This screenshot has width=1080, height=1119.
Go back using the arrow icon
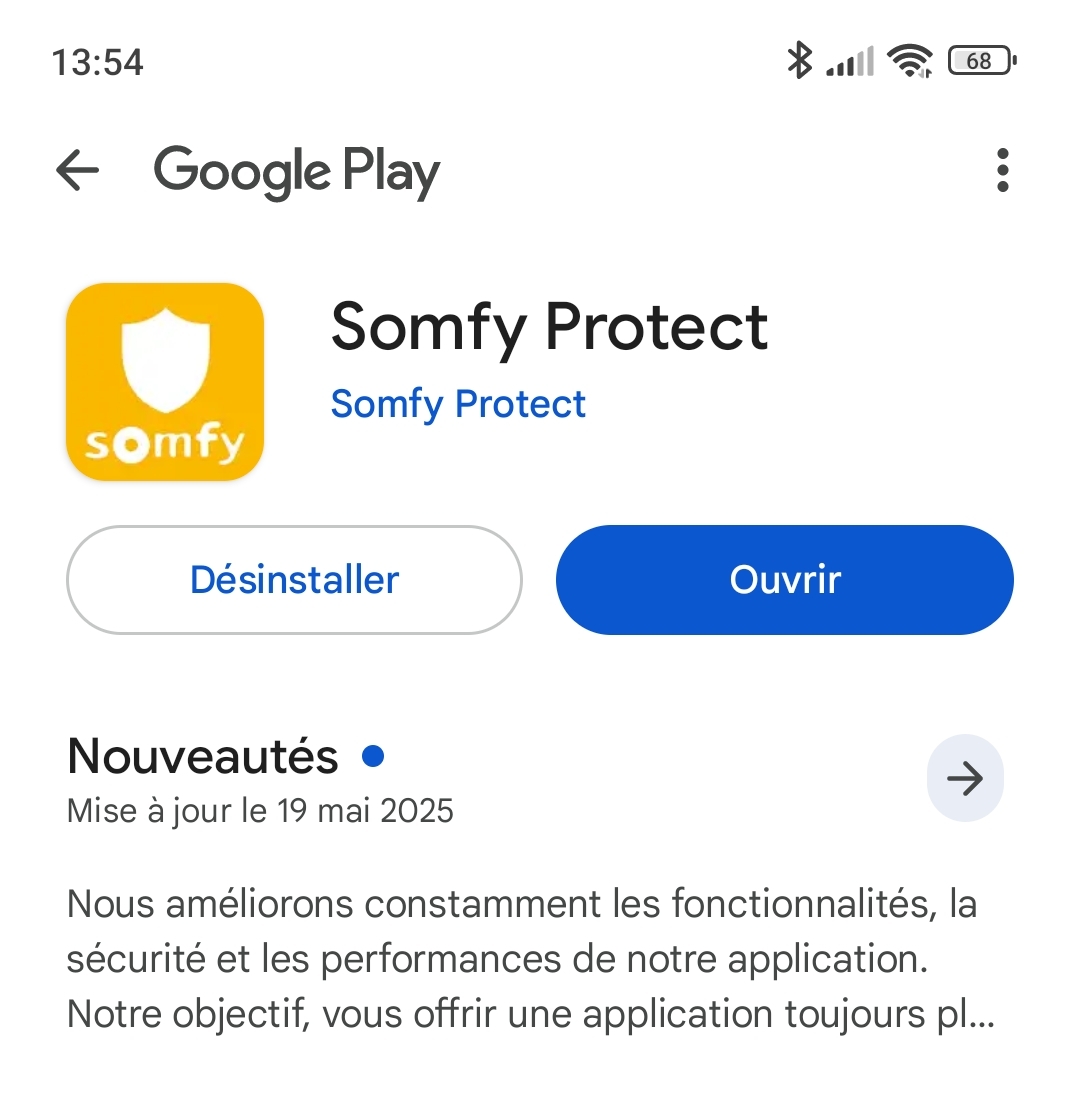click(x=78, y=171)
